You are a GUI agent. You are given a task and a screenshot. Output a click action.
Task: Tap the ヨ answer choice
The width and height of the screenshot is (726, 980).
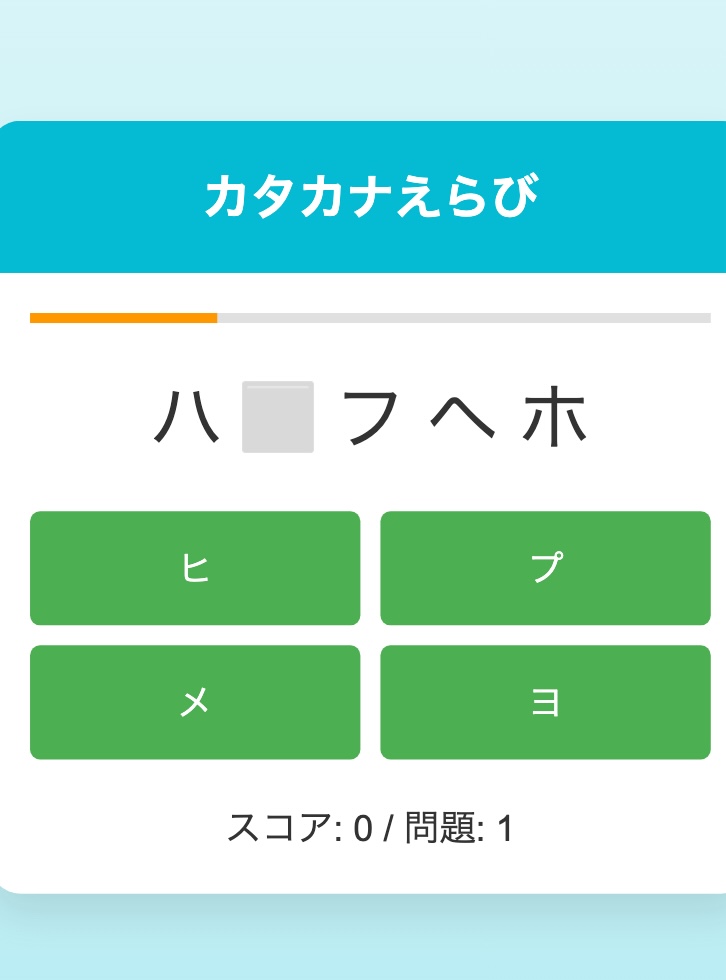545,702
